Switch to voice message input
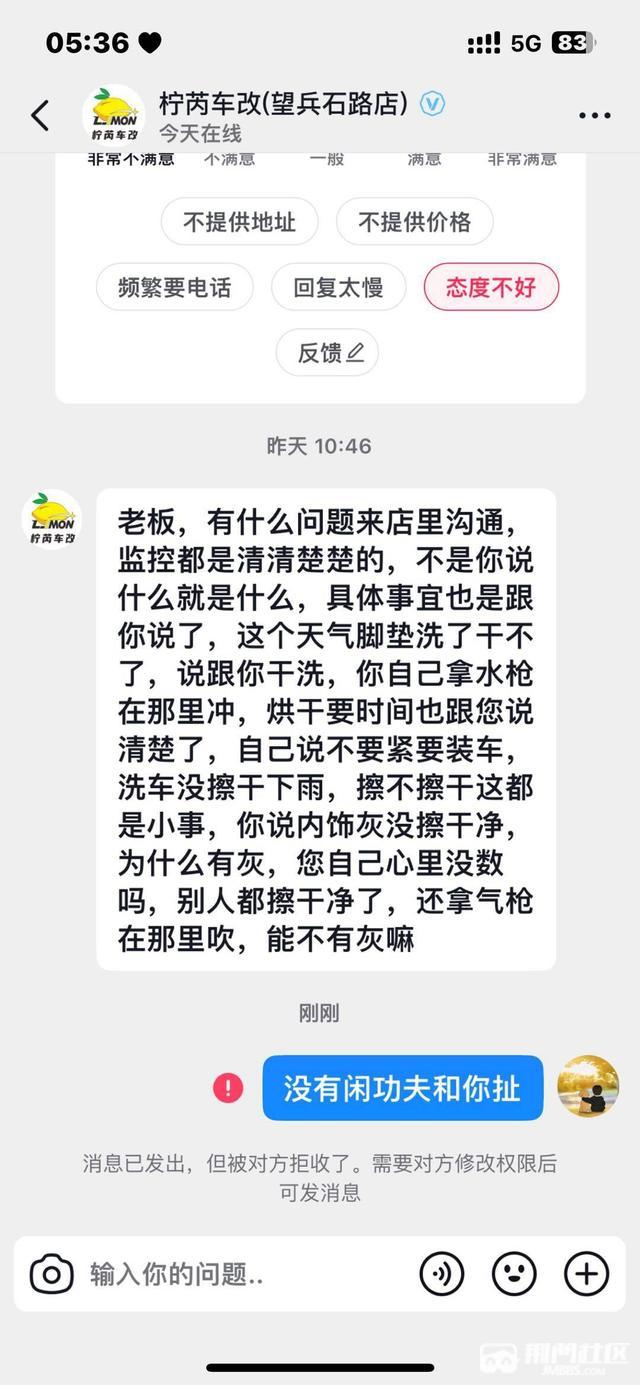 coord(441,1274)
